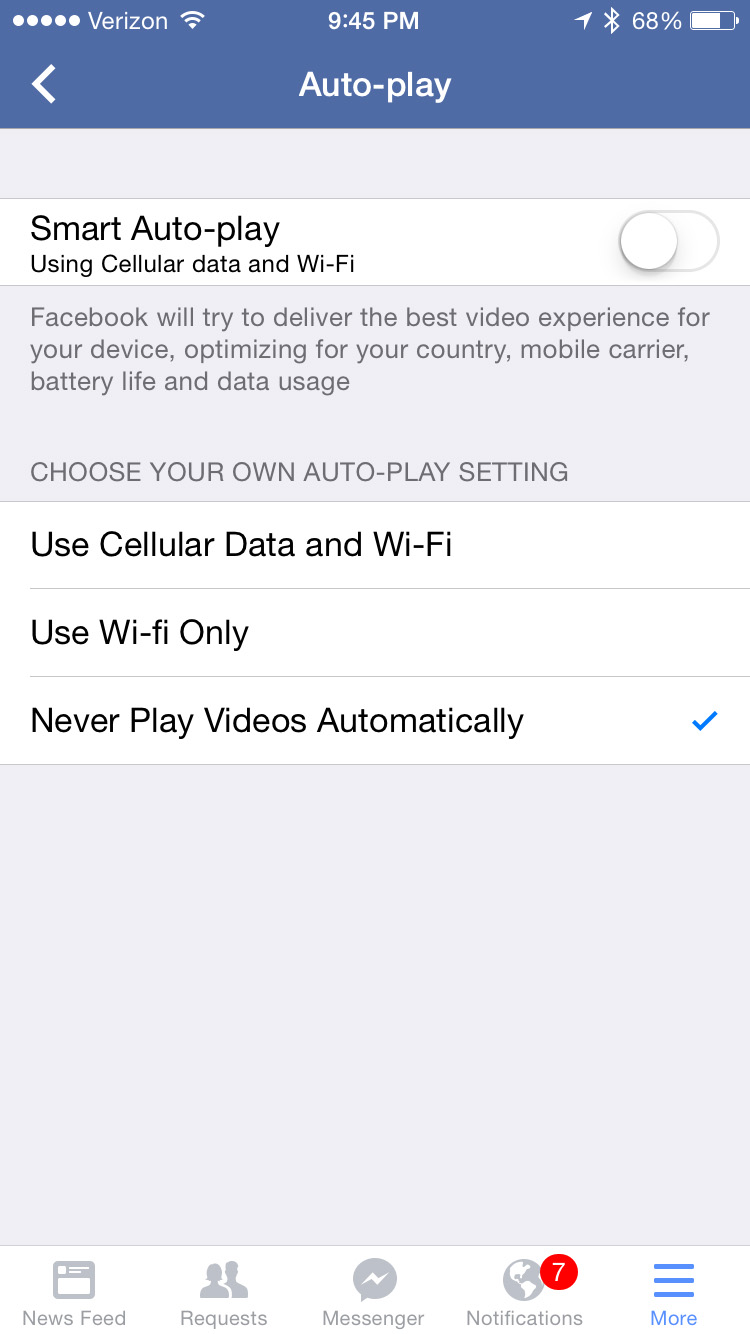Image resolution: width=750 pixels, height=1334 pixels.
Task: Switch to the More tab
Action: [674, 1292]
